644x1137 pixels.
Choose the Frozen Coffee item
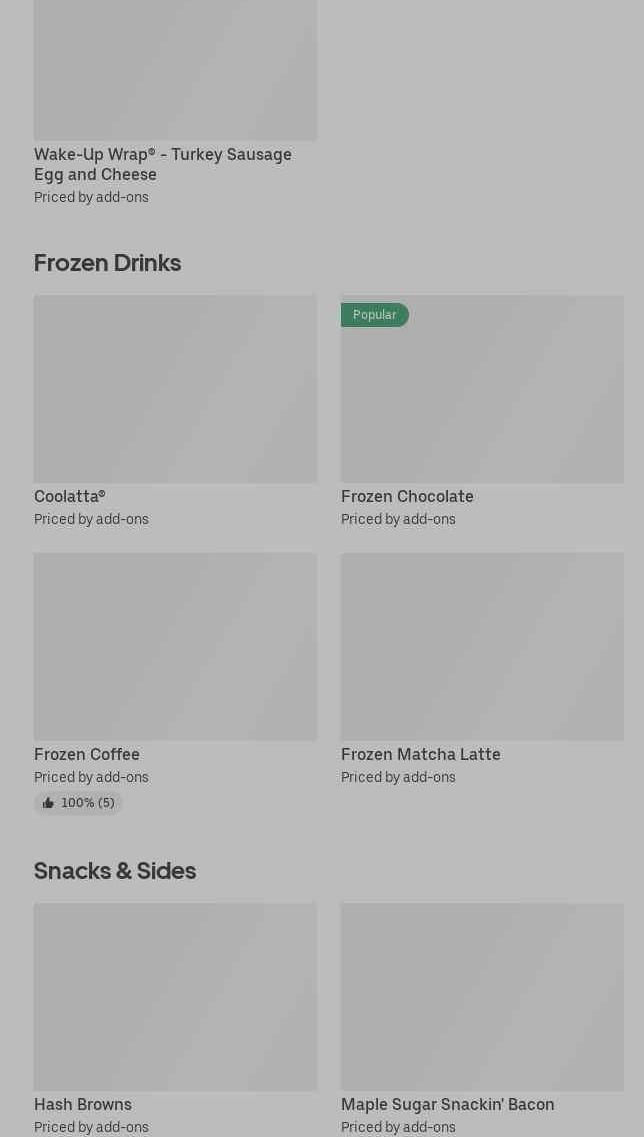(x=175, y=647)
